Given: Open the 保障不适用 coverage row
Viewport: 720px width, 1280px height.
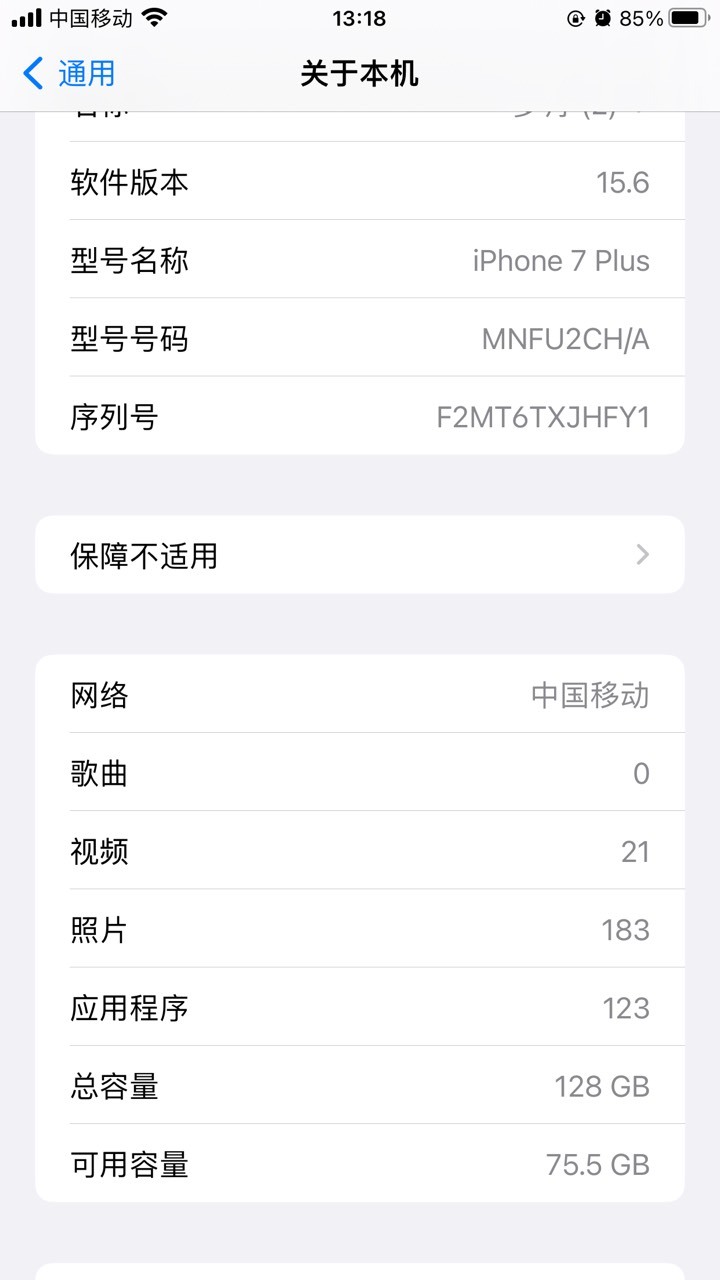Looking at the screenshot, I should click(x=360, y=555).
